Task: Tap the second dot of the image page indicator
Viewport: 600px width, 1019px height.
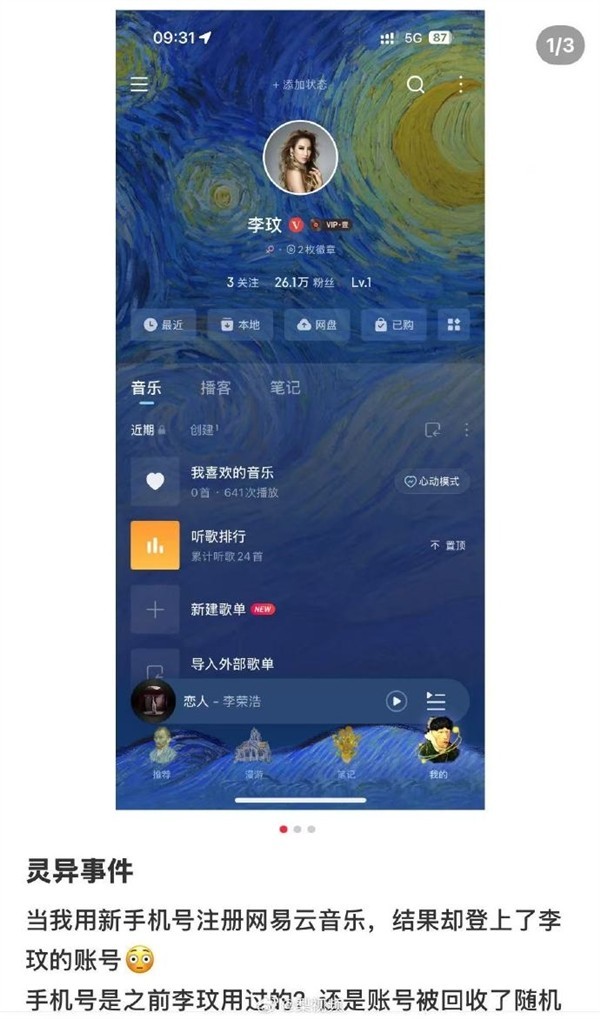Action: (298, 829)
